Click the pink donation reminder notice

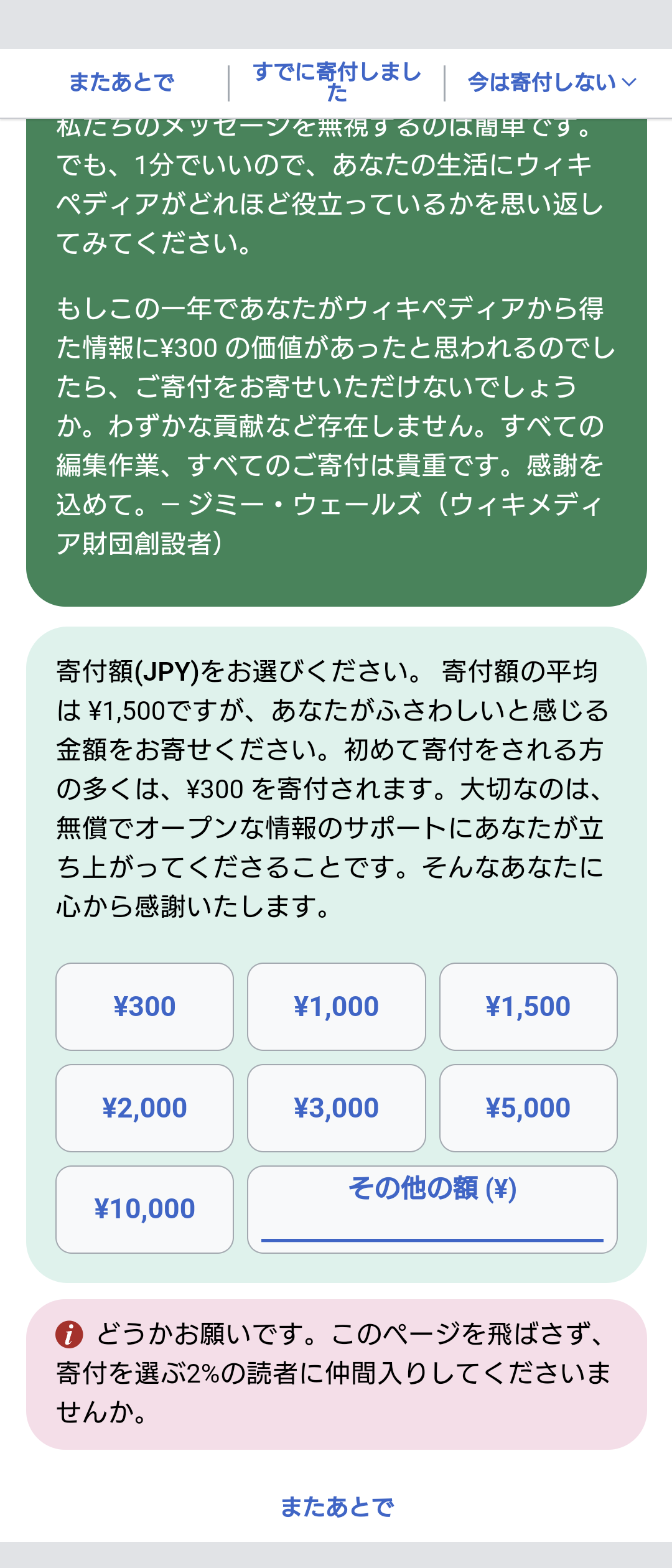point(336,1369)
